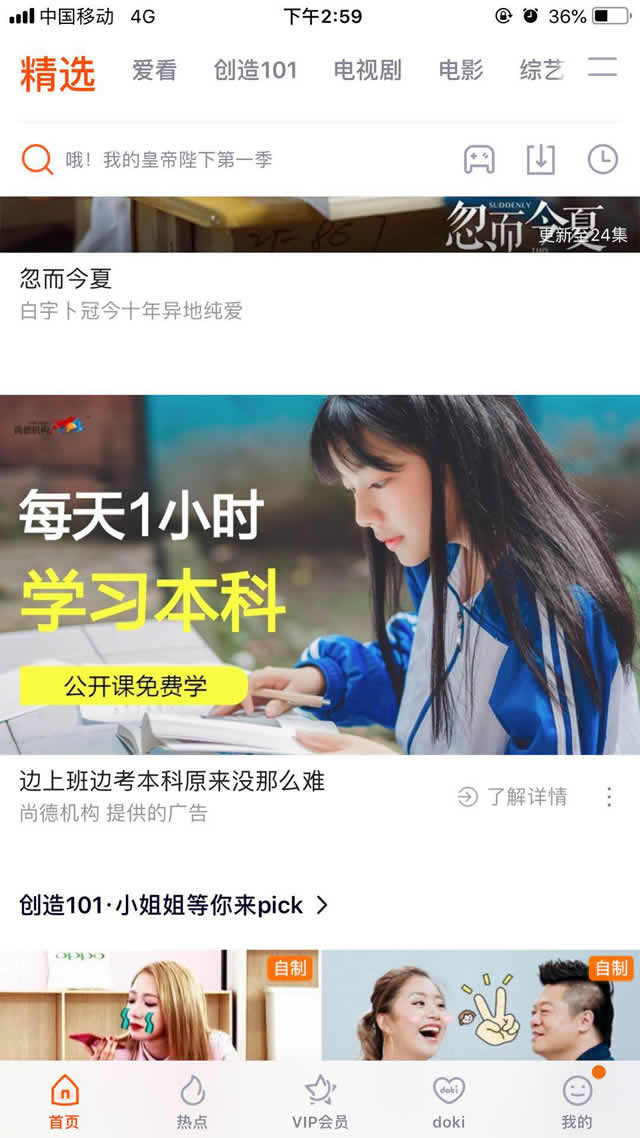Select the 精选 tab

point(57,73)
